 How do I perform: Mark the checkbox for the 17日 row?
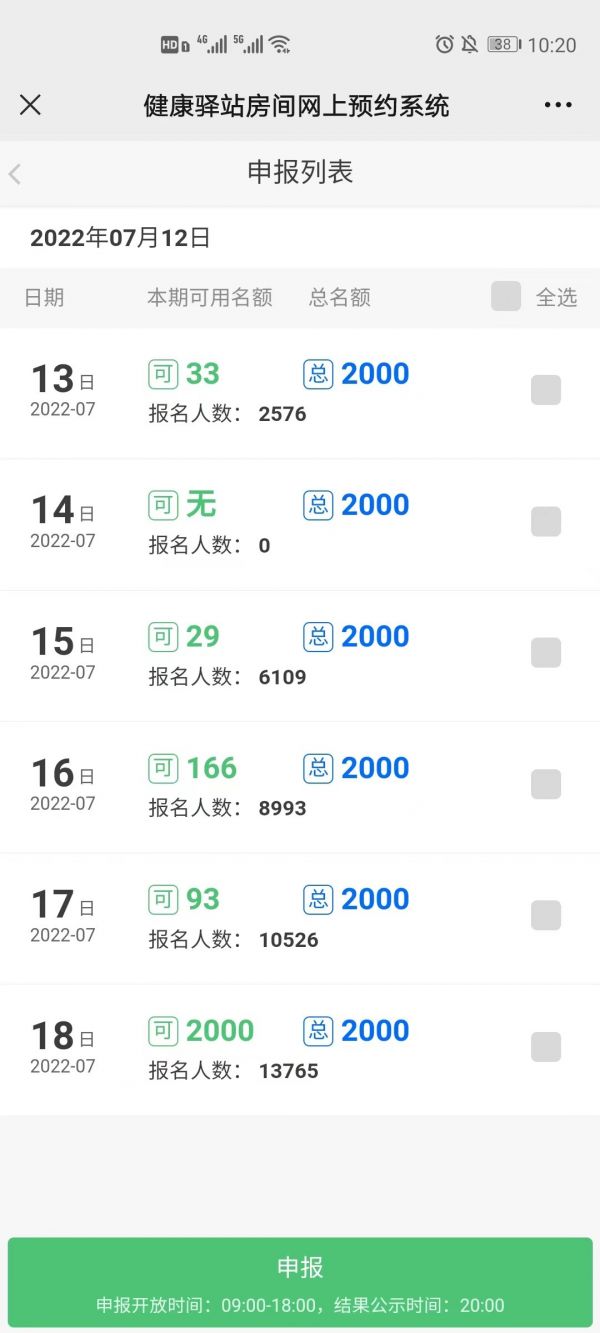546,915
